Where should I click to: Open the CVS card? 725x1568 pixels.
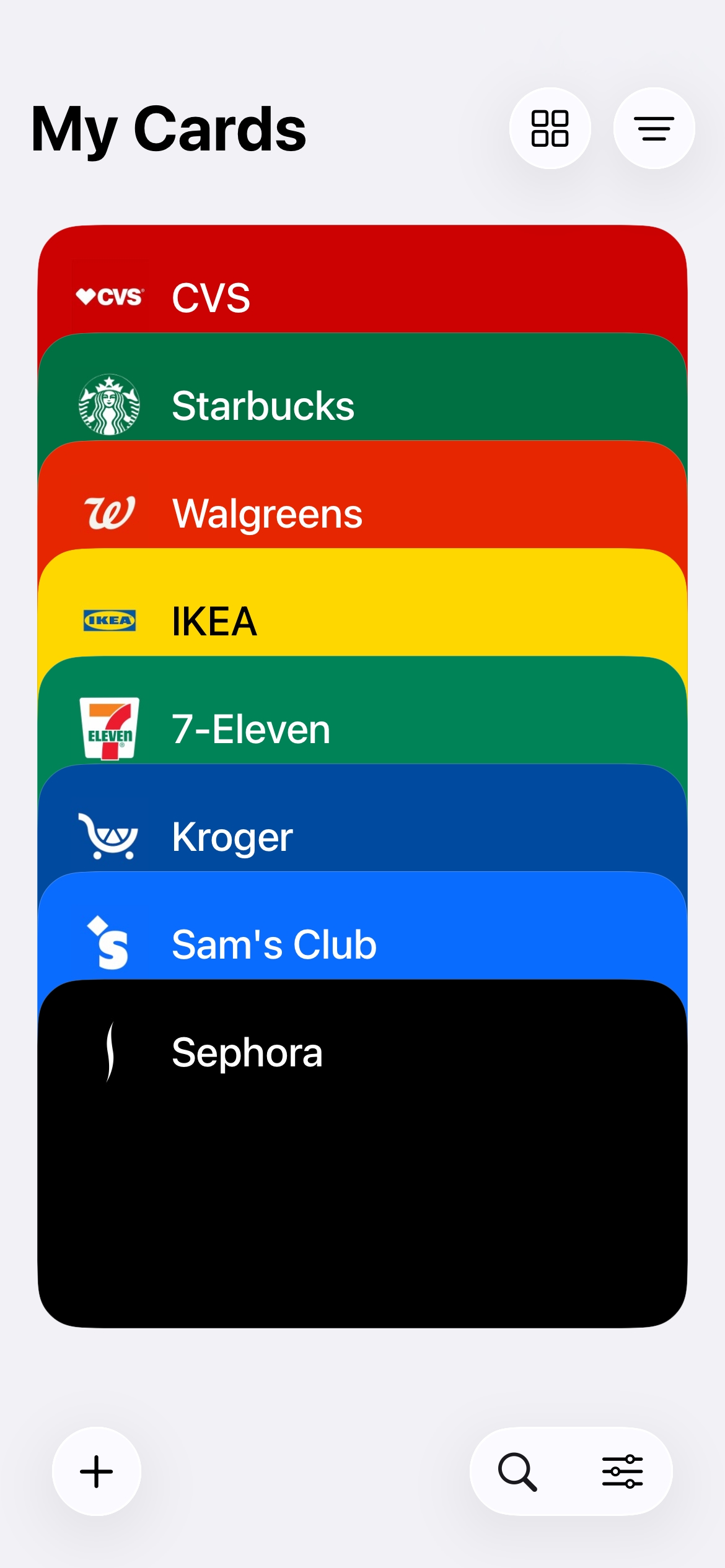362,280
